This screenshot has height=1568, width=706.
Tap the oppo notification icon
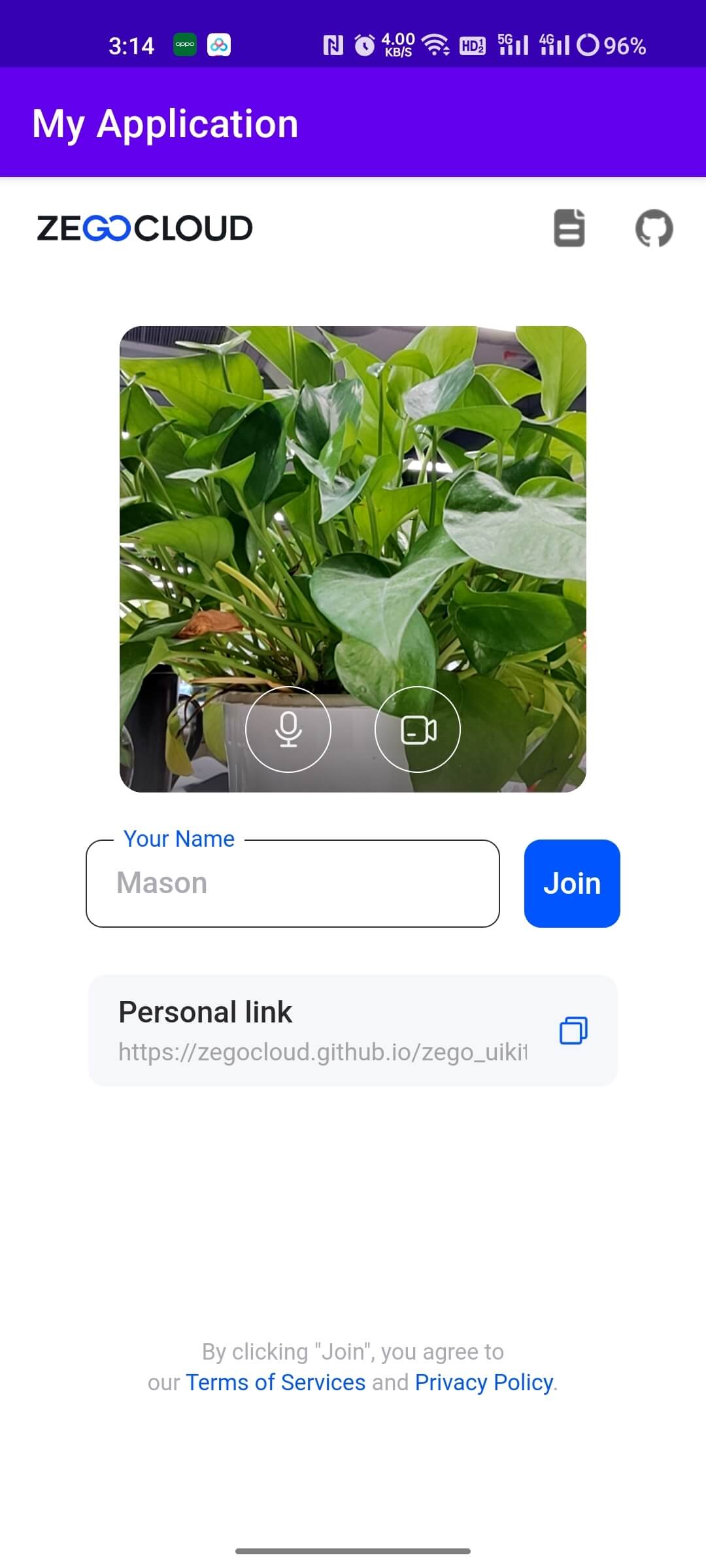coord(184,44)
